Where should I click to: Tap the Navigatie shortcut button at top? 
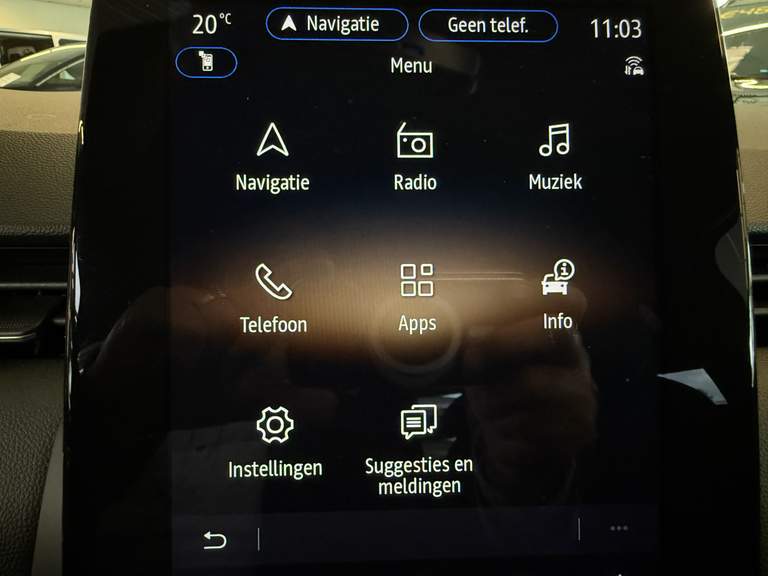[x=337, y=25]
